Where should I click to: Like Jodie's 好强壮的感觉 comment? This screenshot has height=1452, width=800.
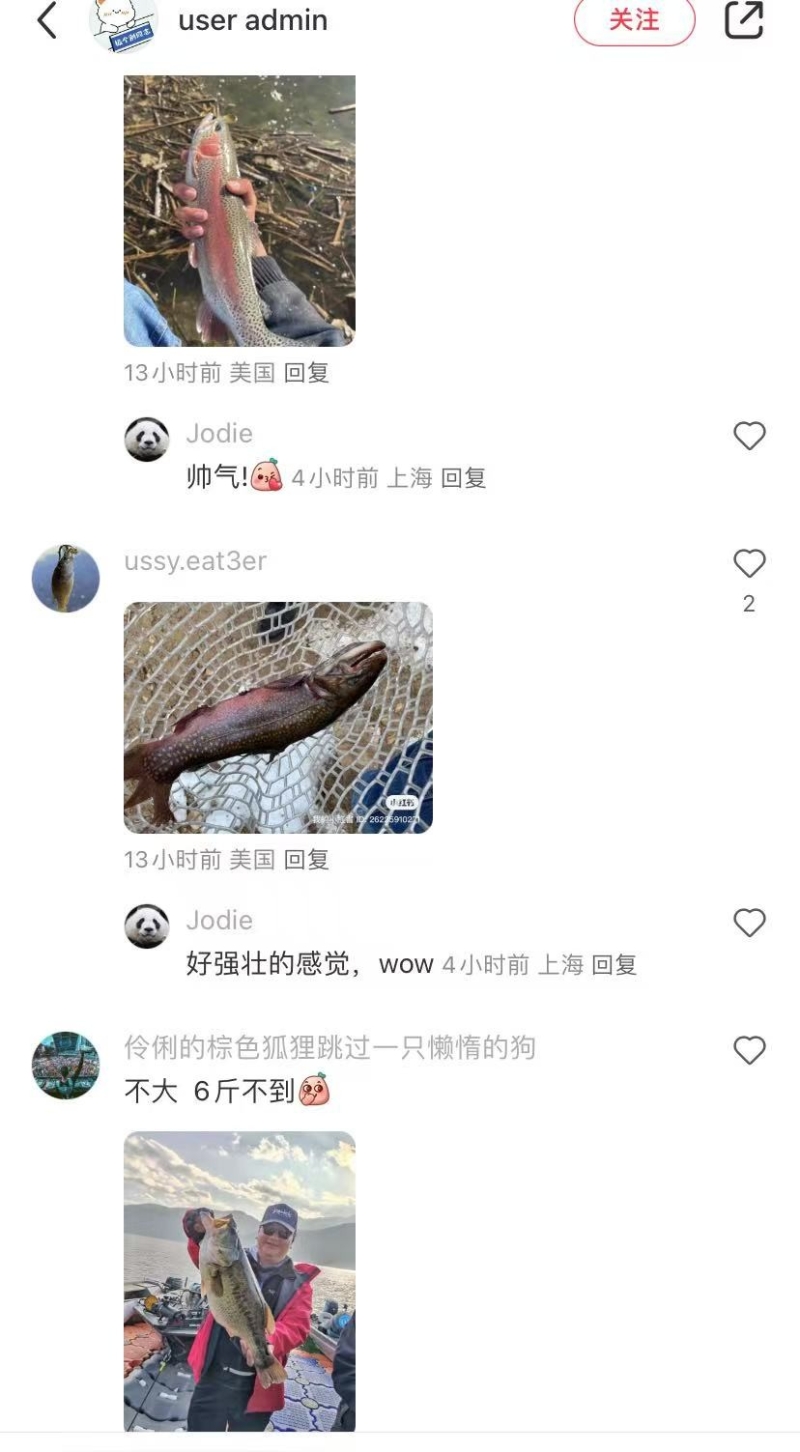(x=749, y=922)
